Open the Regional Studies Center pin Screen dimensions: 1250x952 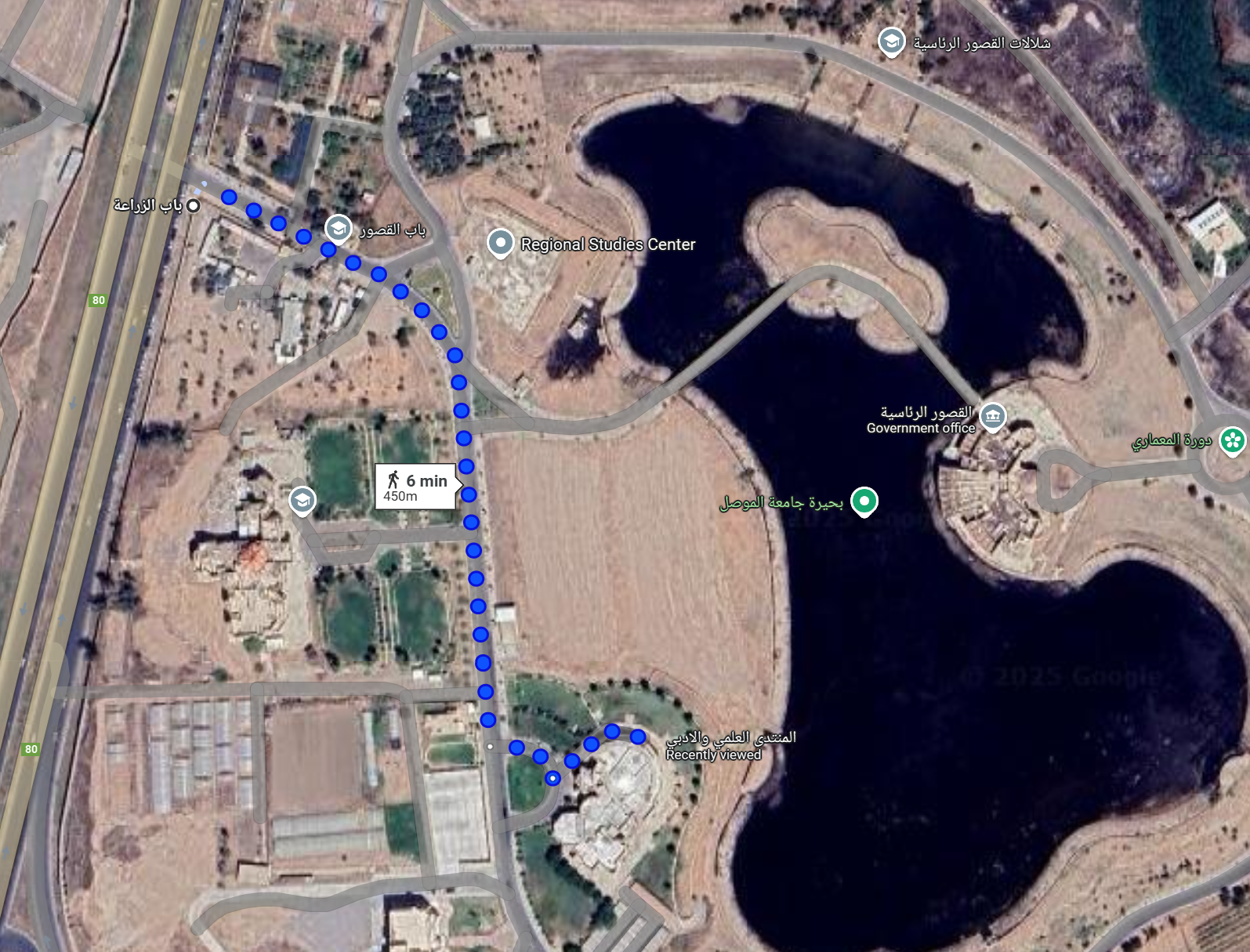500,243
